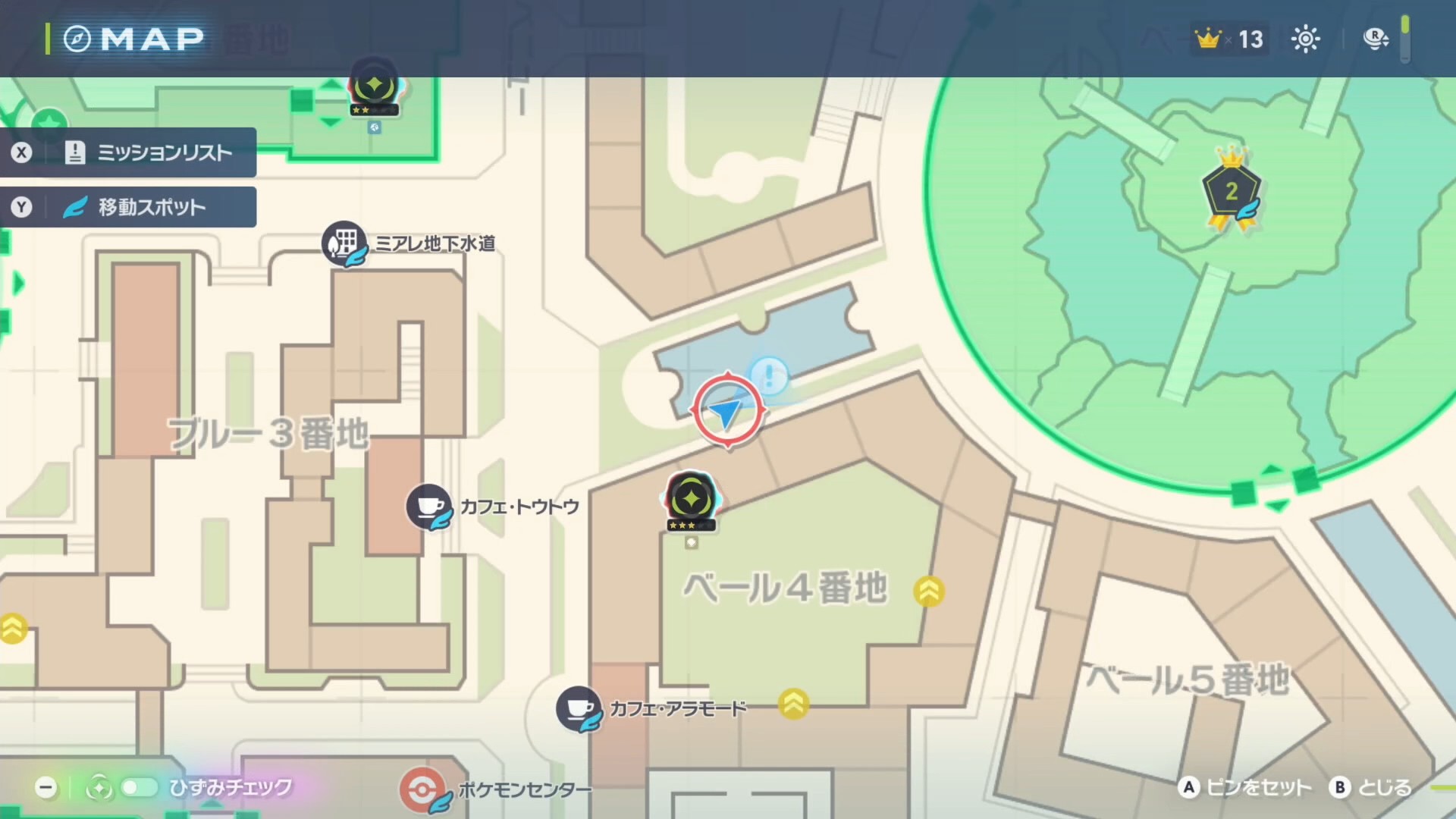Select the カフェ・アラモード cafe marker
This screenshot has height=819, width=1456.
pos(579,708)
